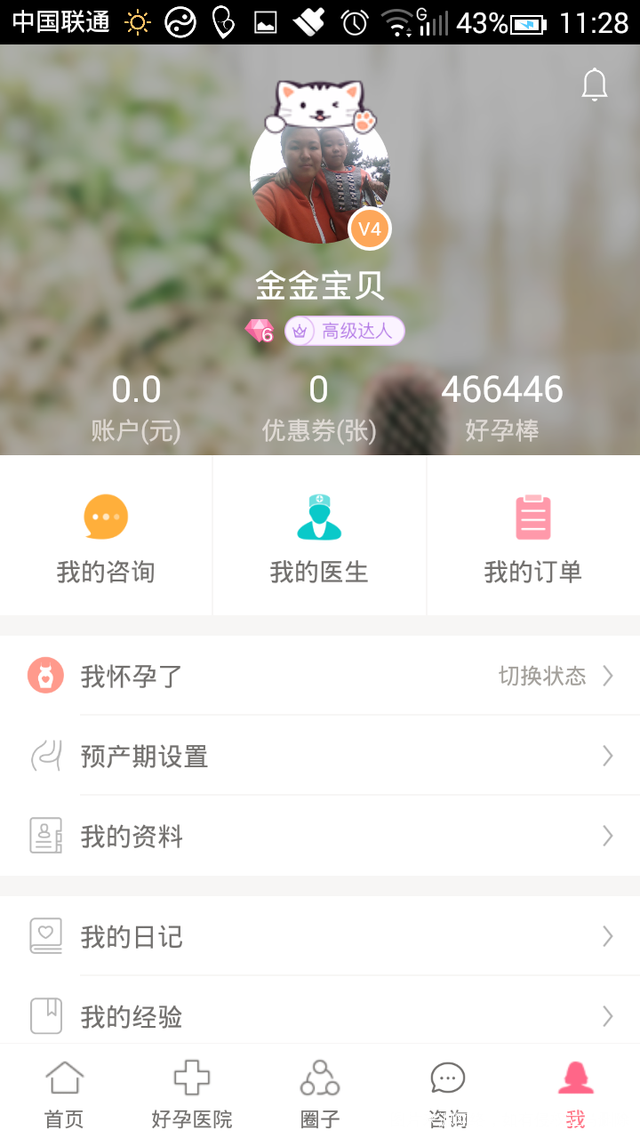Image resolution: width=640 pixels, height=1138 pixels.
Task: Select the 我 profile tab
Action: click(x=575, y=1092)
